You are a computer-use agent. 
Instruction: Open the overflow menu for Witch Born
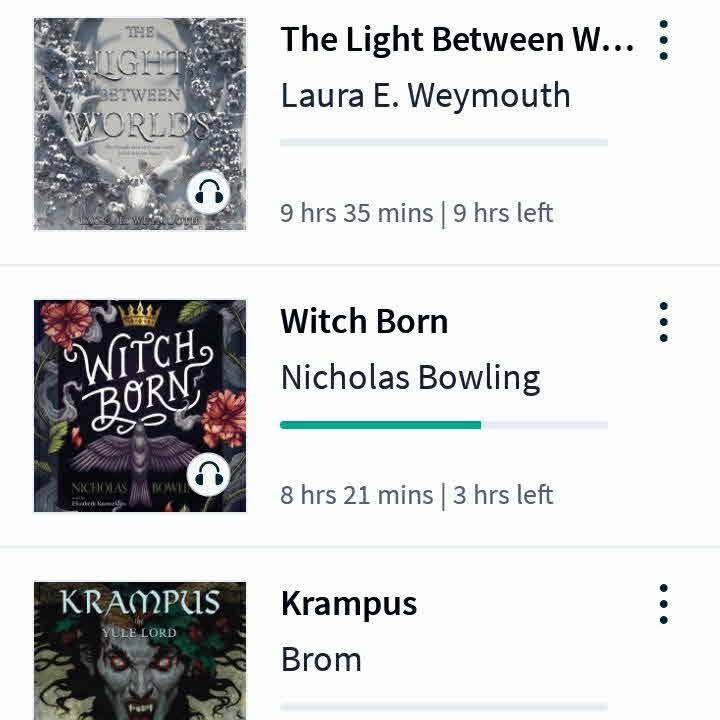click(663, 322)
